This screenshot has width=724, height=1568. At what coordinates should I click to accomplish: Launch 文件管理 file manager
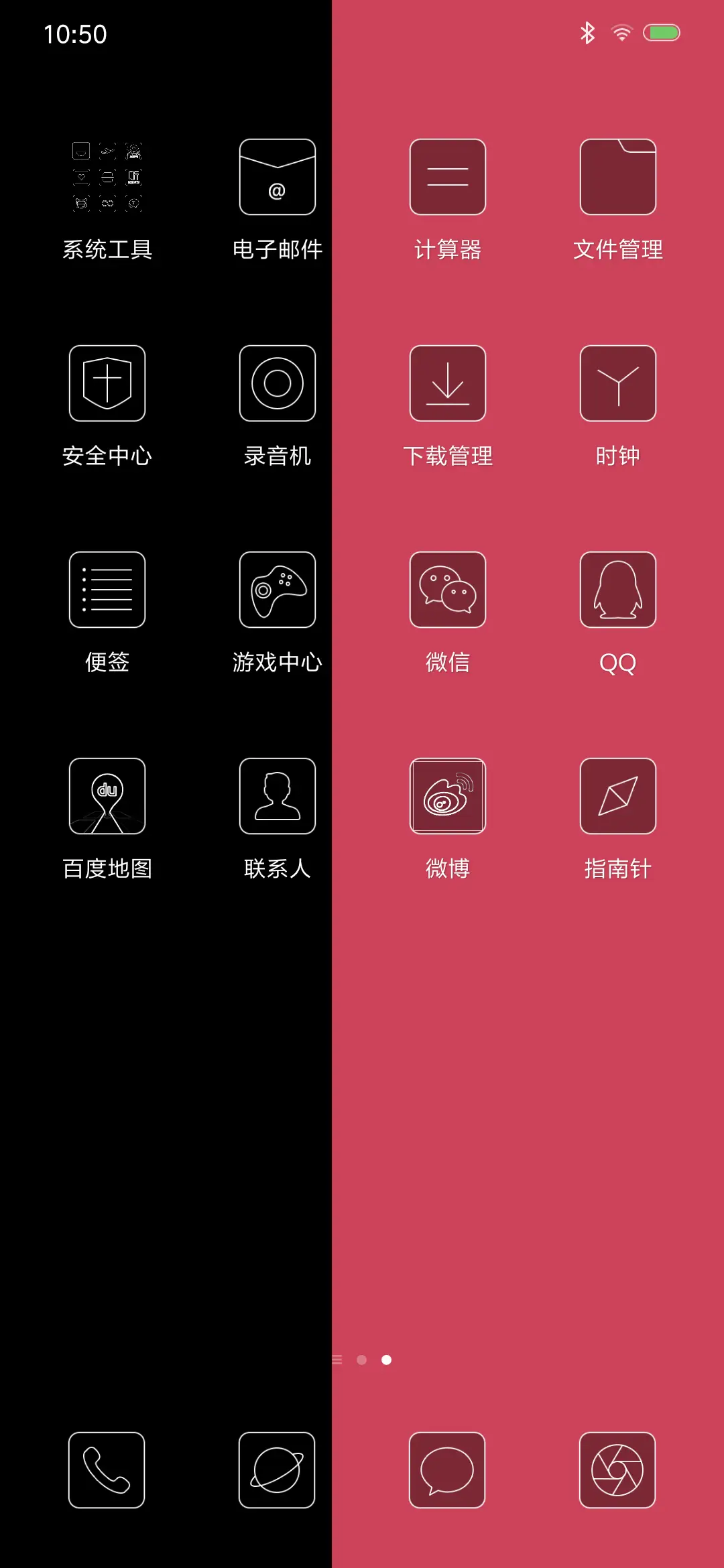pyautogui.click(x=617, y=176)
